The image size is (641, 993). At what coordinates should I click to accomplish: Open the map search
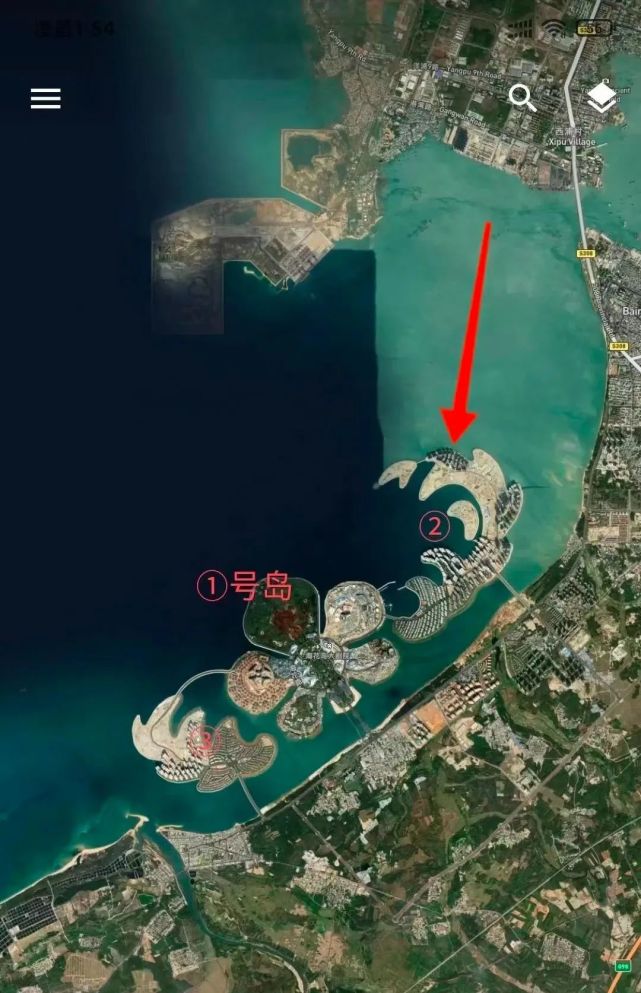pos(522,97)
